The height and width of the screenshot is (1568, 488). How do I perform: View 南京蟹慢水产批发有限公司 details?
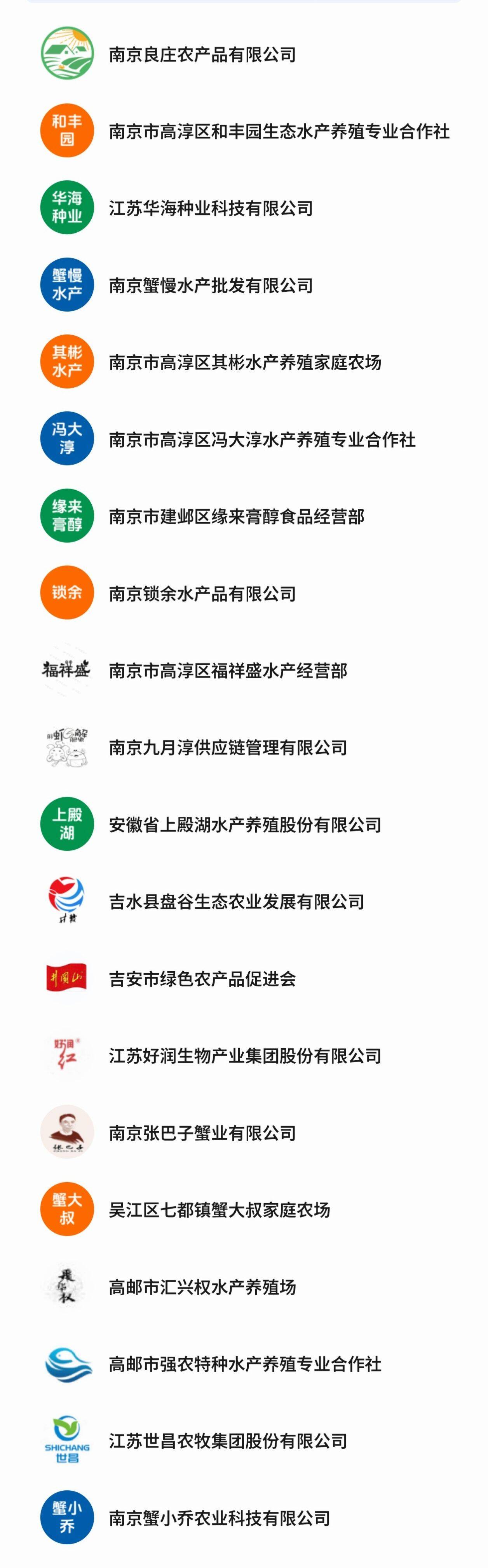211,286
